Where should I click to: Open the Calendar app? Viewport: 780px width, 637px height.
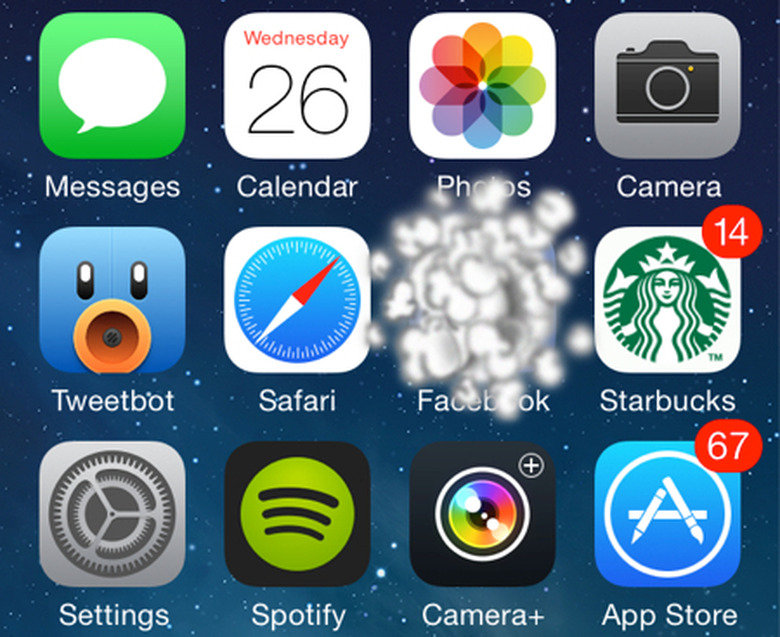point(297,86)
